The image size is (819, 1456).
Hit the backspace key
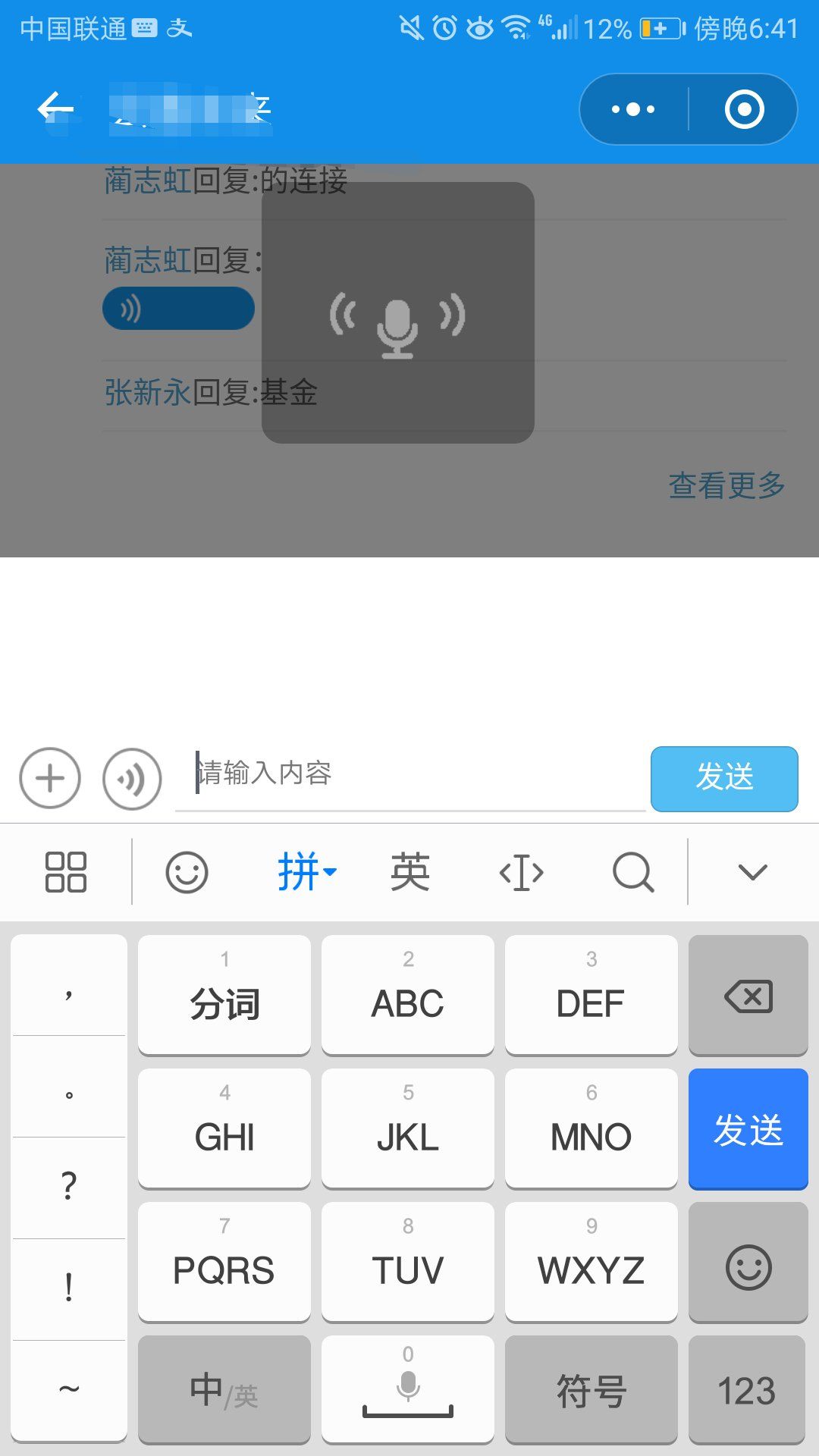[x=748, y=995]
